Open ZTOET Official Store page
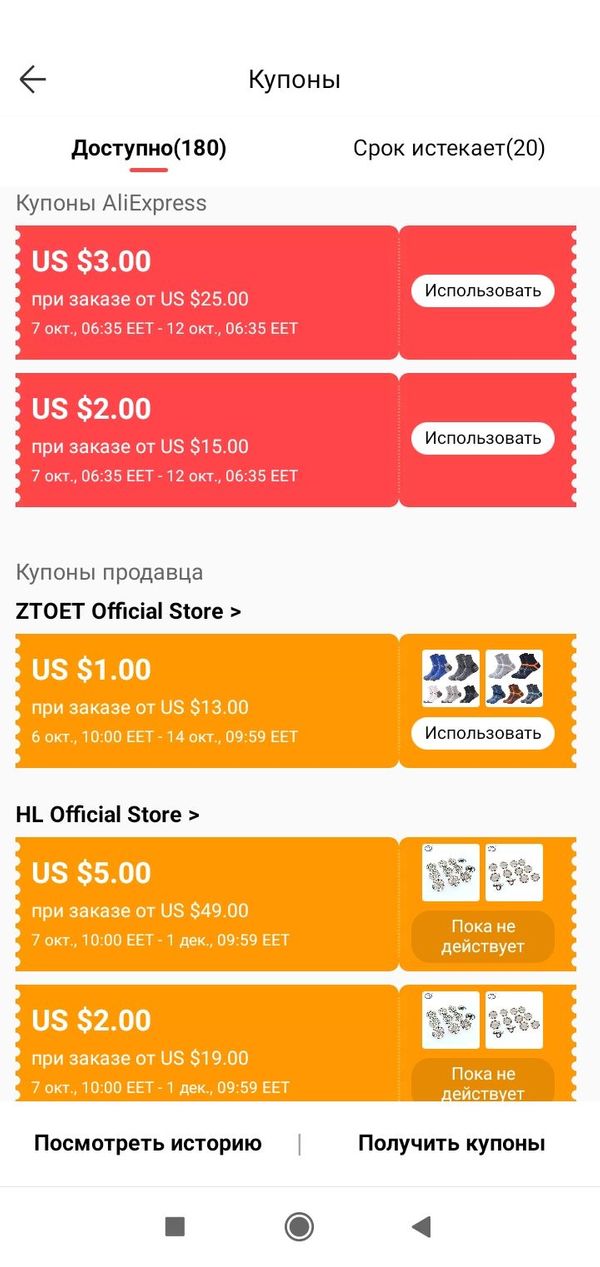 point(128,611)
